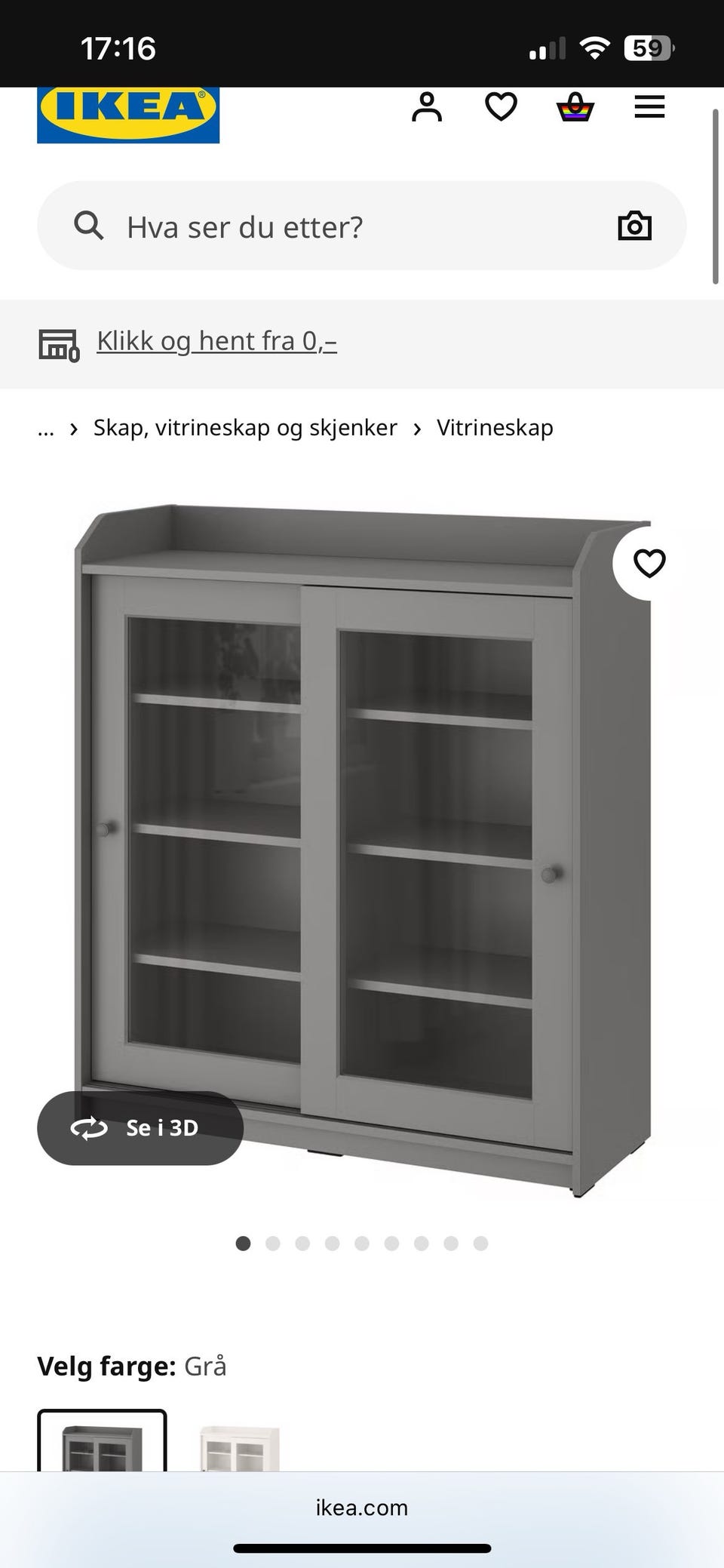Screen dimensions: 724x1568
Task: Open the ikea.com address bar
Action: coord(362,1508)
